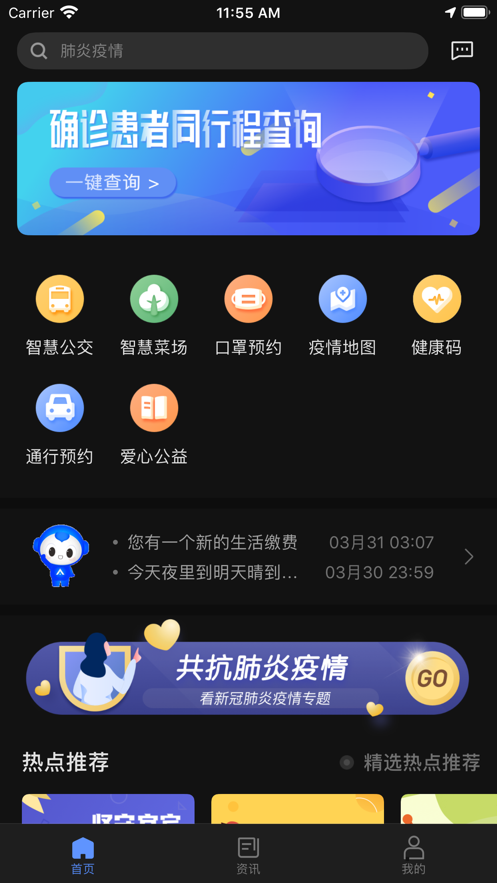Open 智慧菜场

click(x=154, y=315)
